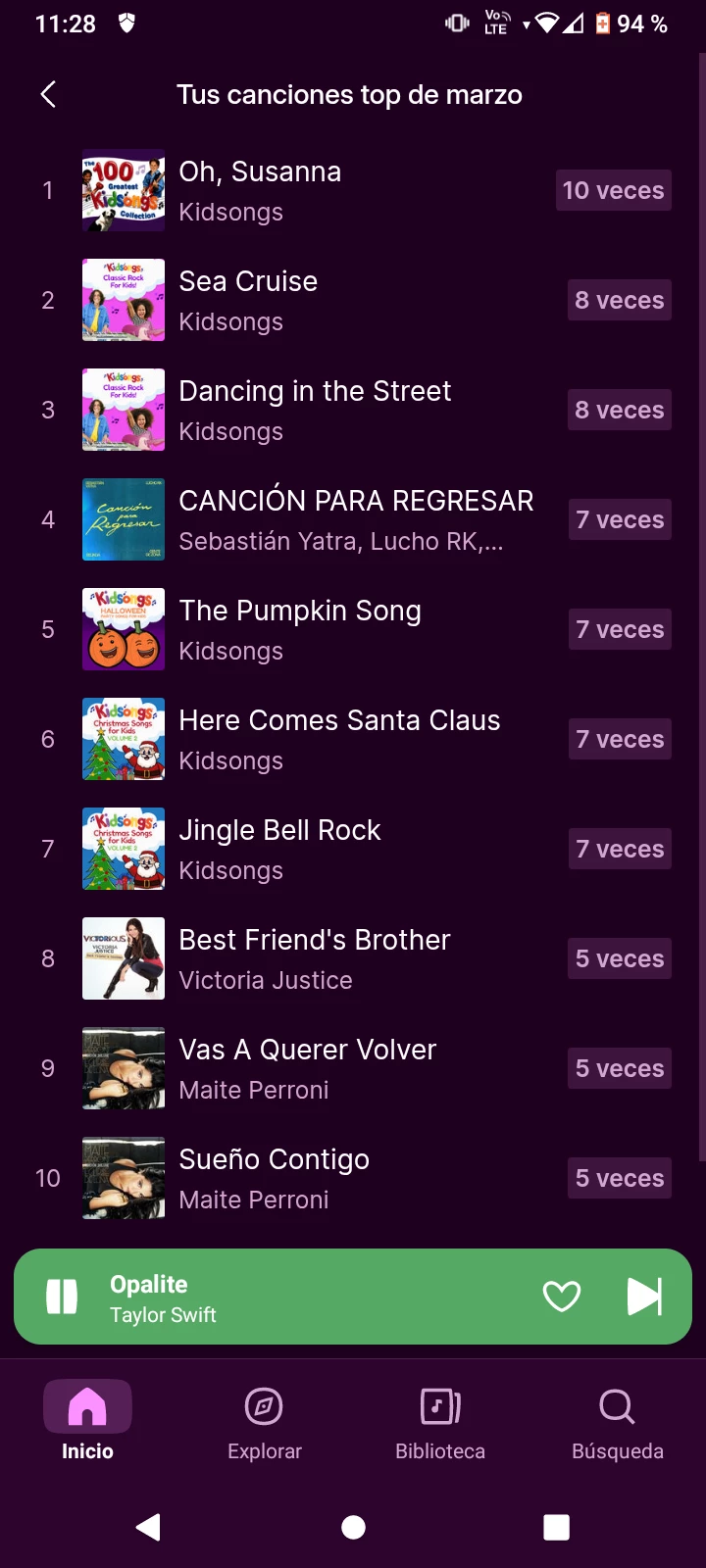
Task: Pause the song Opalite
Action: point(62,1297)
